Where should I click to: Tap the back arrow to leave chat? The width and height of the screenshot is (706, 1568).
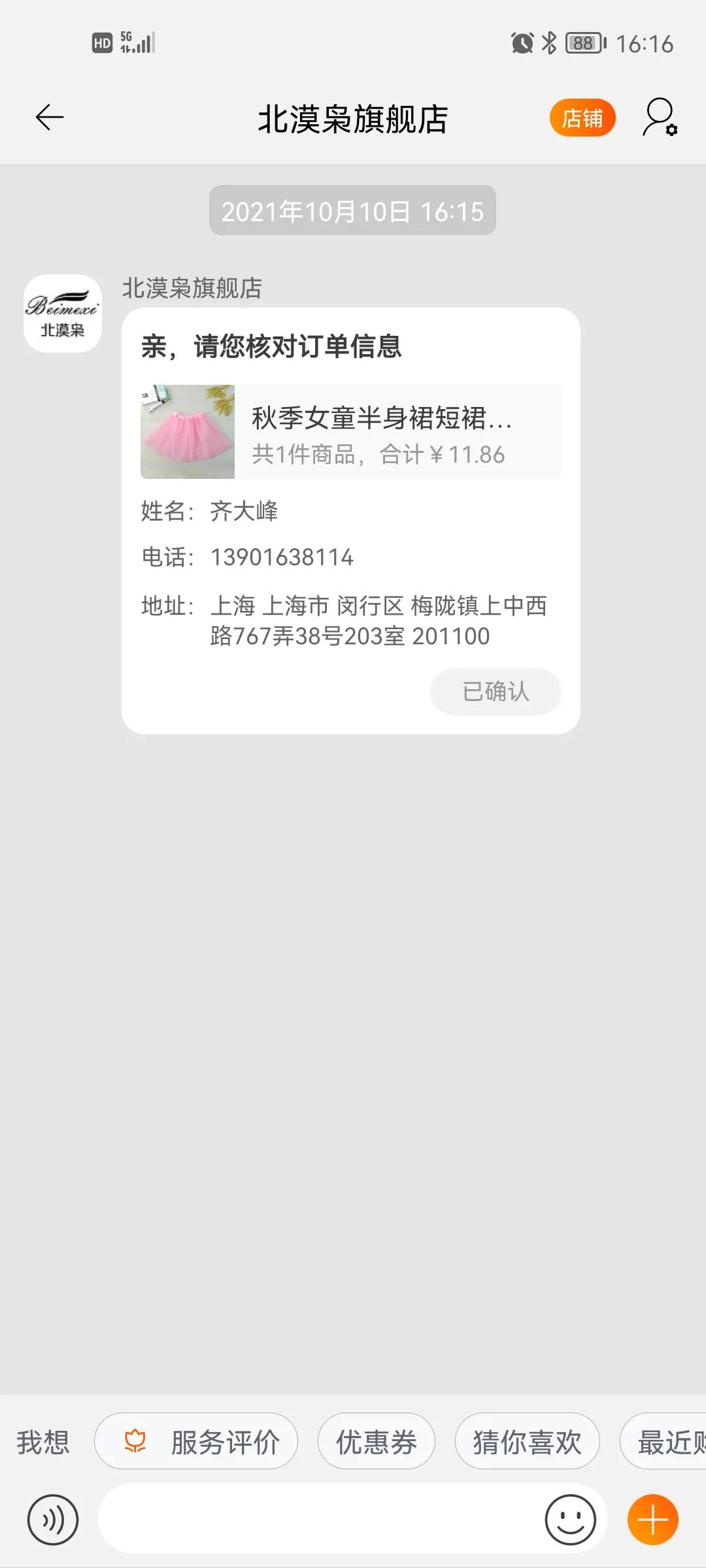pos(49,116)
